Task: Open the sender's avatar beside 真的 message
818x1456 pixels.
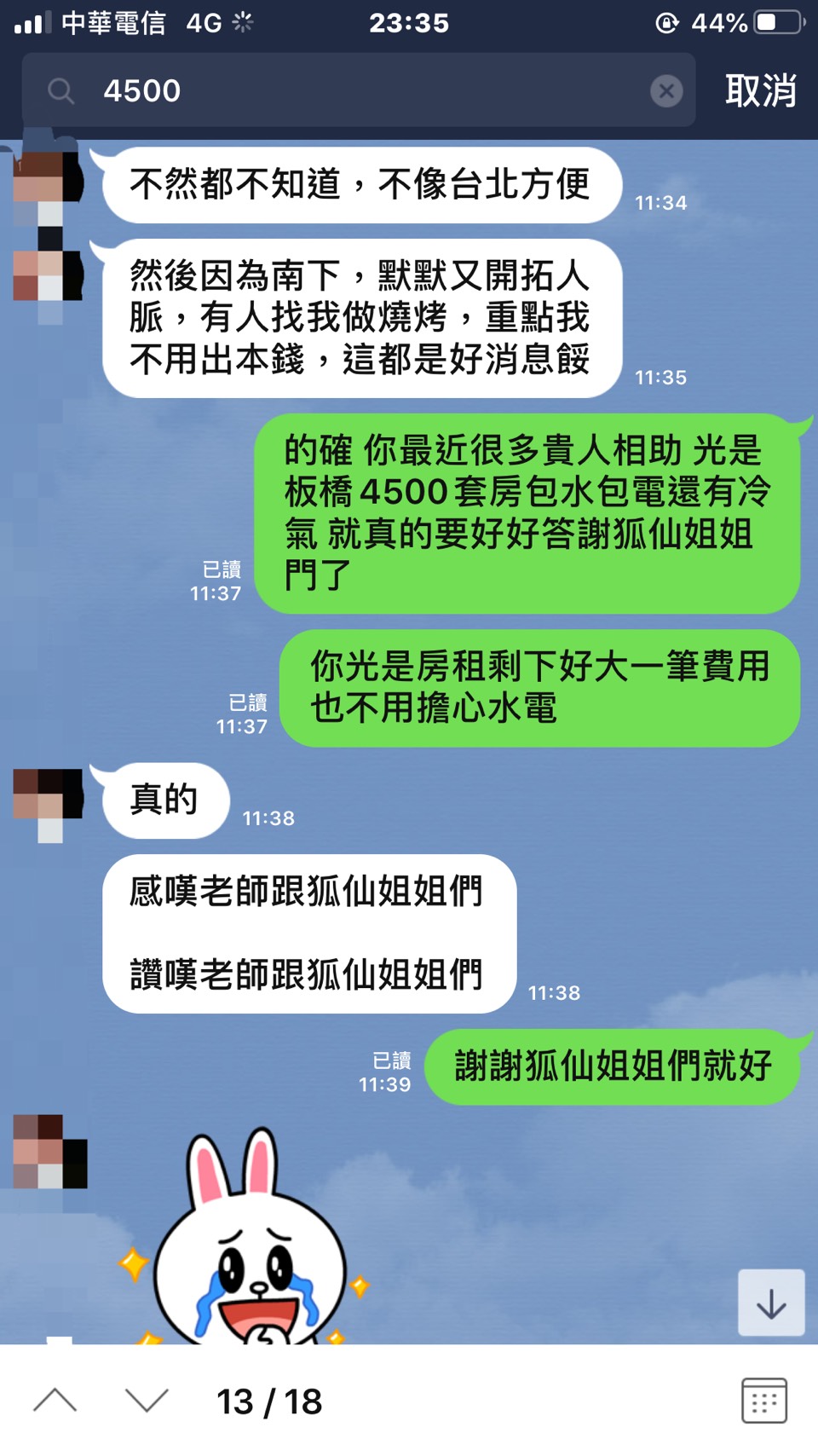Action: (x=49, y=801)
